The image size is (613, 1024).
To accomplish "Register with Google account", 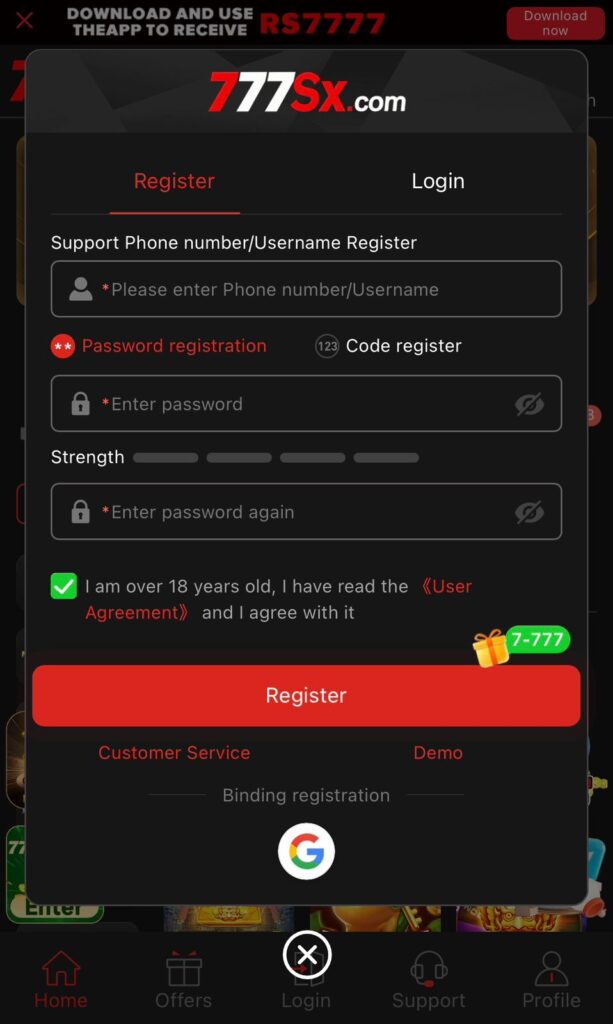I will point(306,852).
